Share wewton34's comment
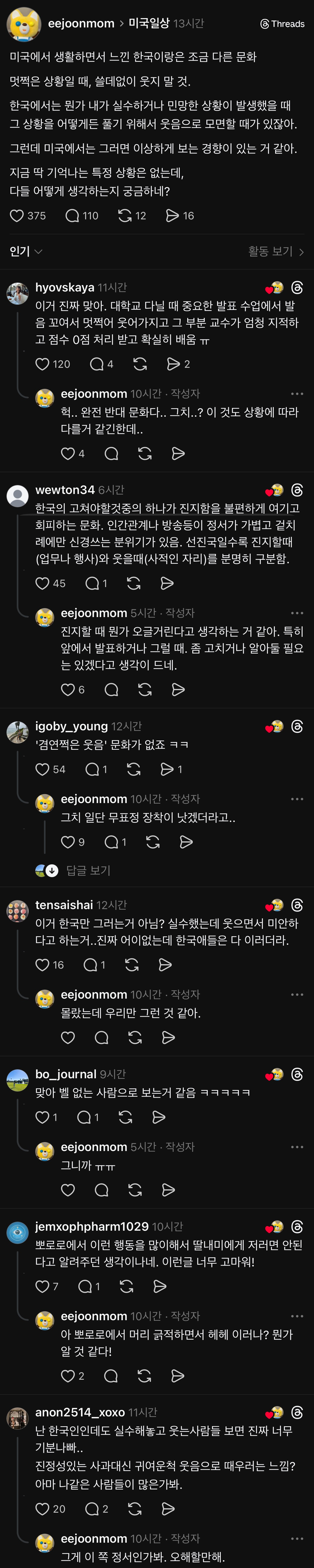Viewport: 314px width, 1568px height. 167,583
